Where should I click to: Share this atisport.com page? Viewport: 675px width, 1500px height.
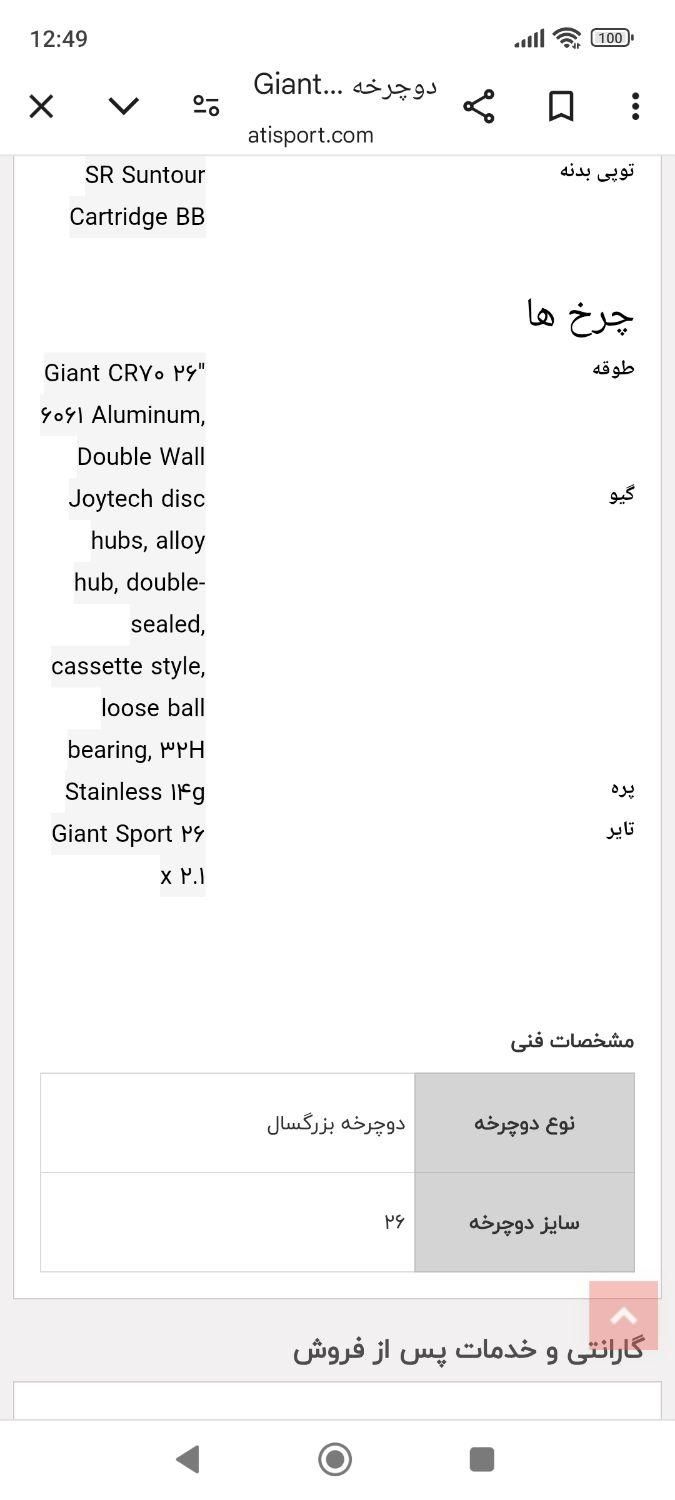click(479, 106)
